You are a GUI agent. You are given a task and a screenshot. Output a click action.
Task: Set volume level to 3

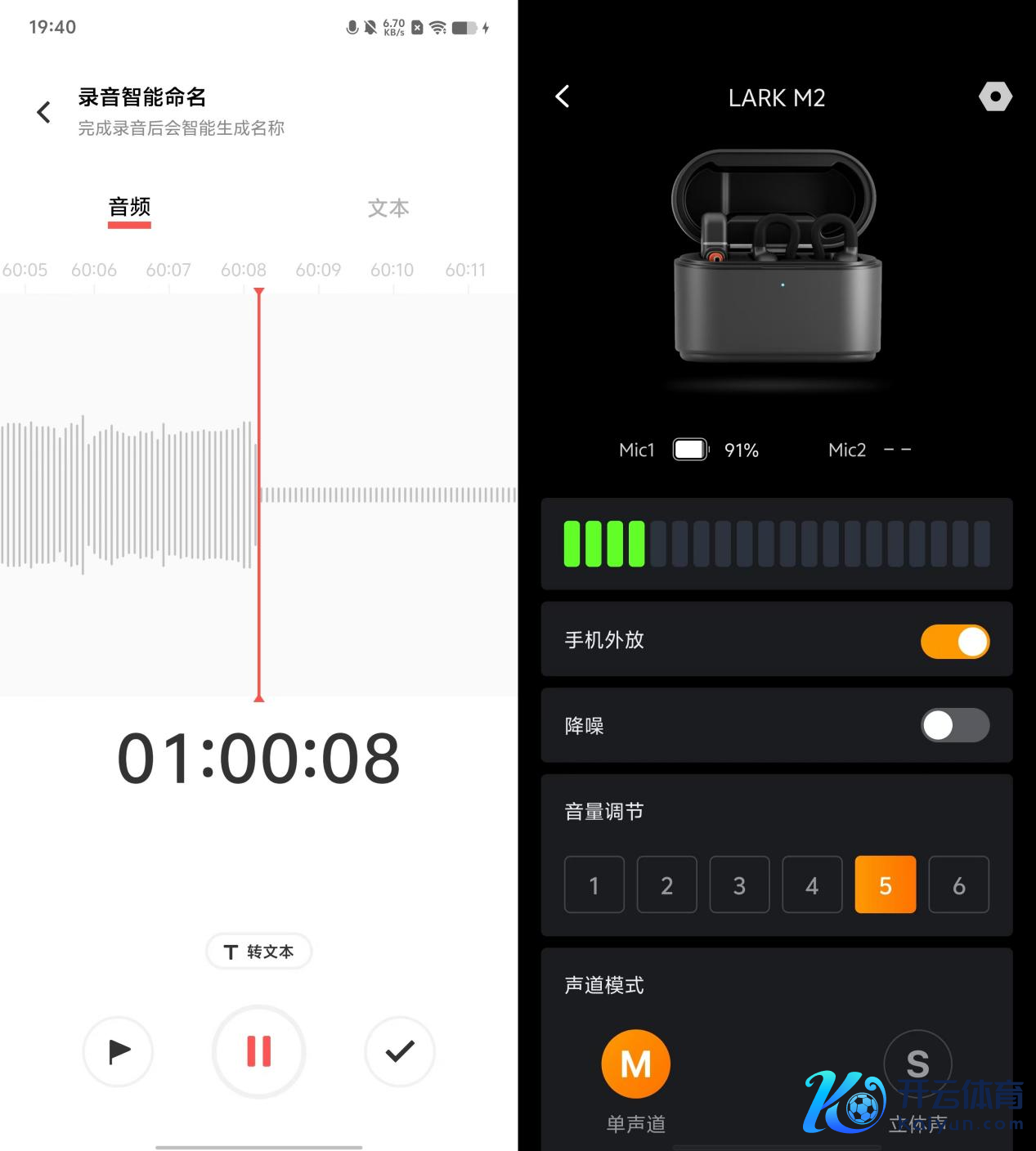[739, 885]
